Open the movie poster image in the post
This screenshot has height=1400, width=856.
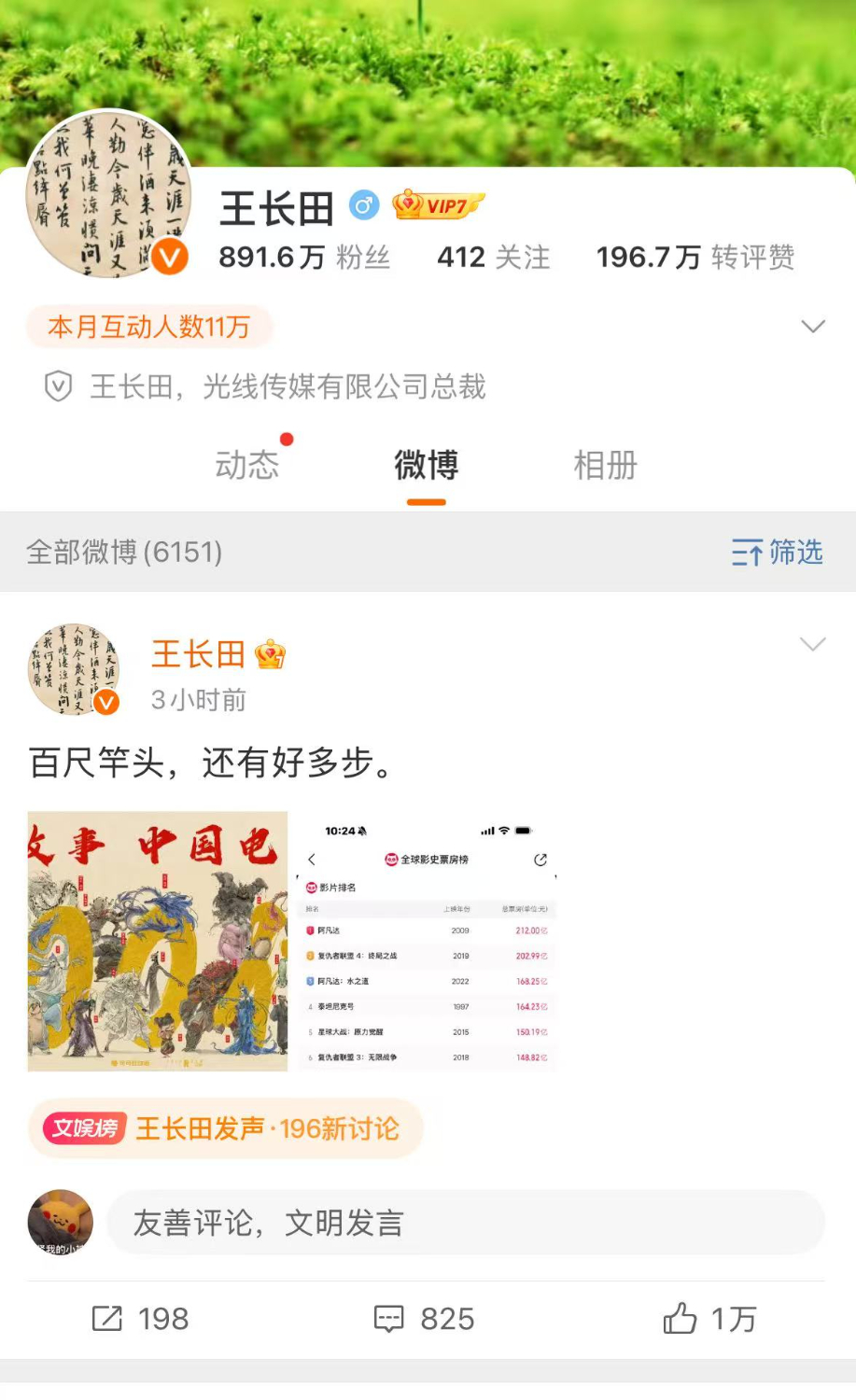point(158,941)
